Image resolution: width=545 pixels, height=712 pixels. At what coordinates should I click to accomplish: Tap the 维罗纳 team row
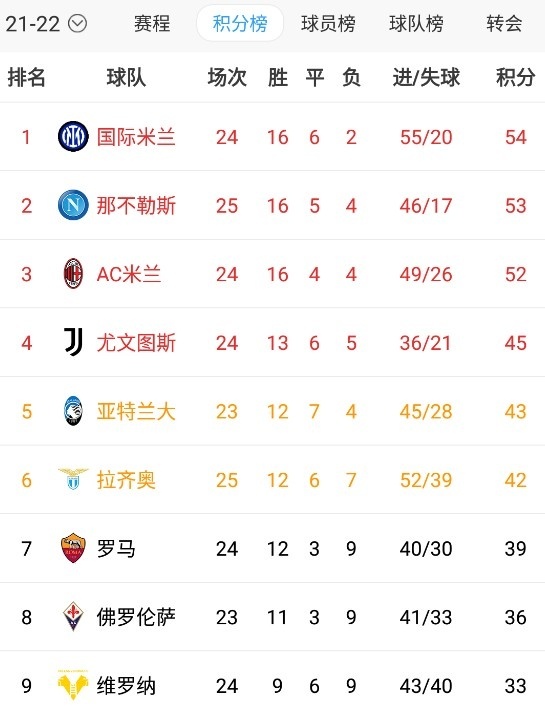coord(272,682)
